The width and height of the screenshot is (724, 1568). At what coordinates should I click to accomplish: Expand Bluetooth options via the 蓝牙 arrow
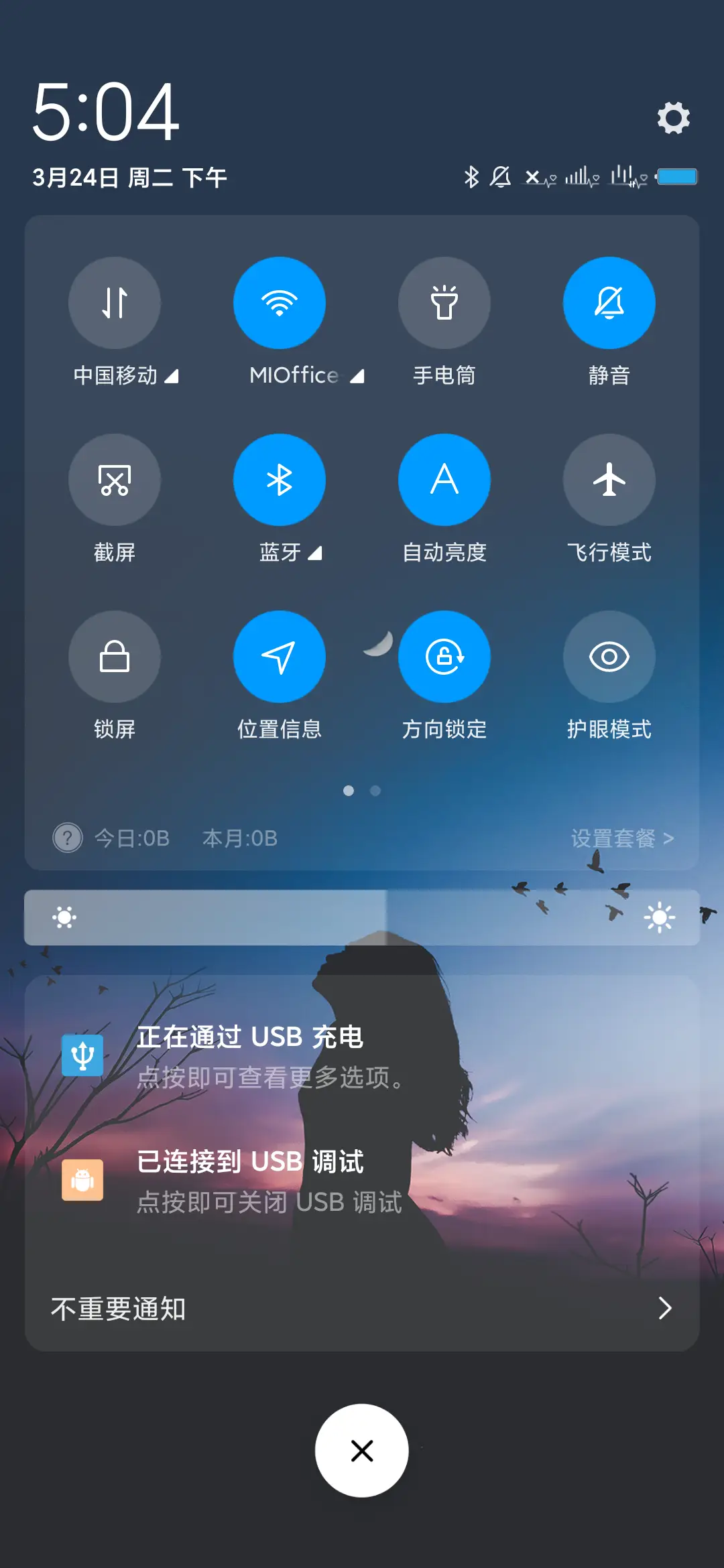(x=314, y=553)
